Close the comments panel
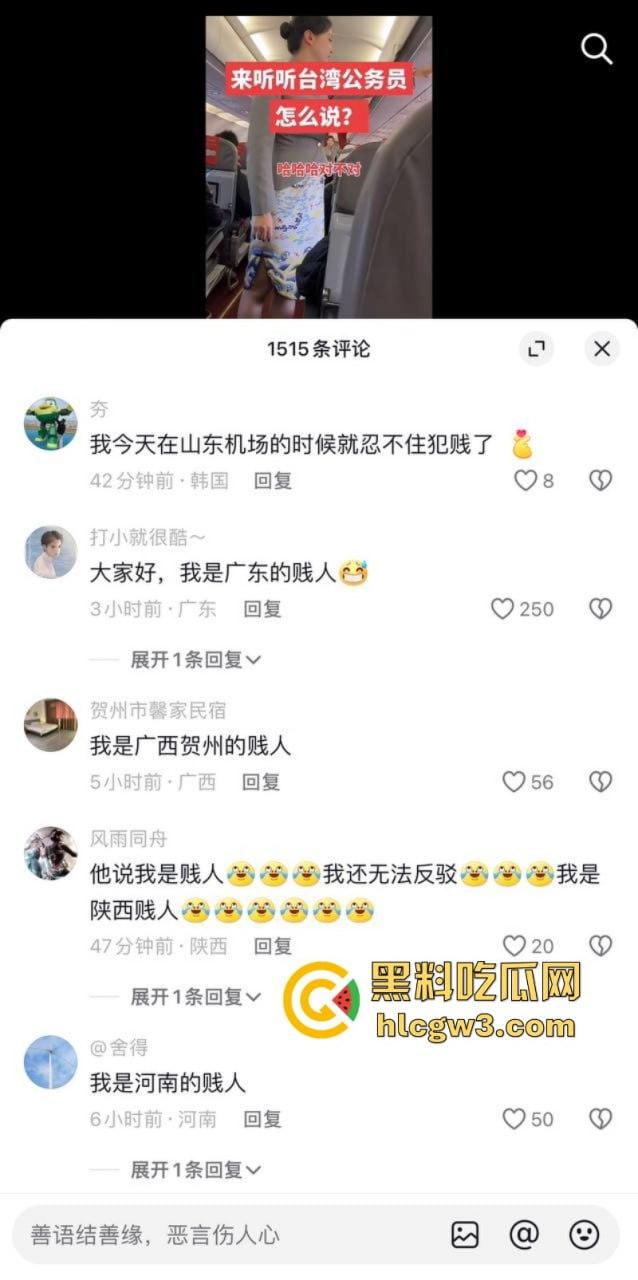This screenshot has width=638, height=1280. click(x=602, y=348)
